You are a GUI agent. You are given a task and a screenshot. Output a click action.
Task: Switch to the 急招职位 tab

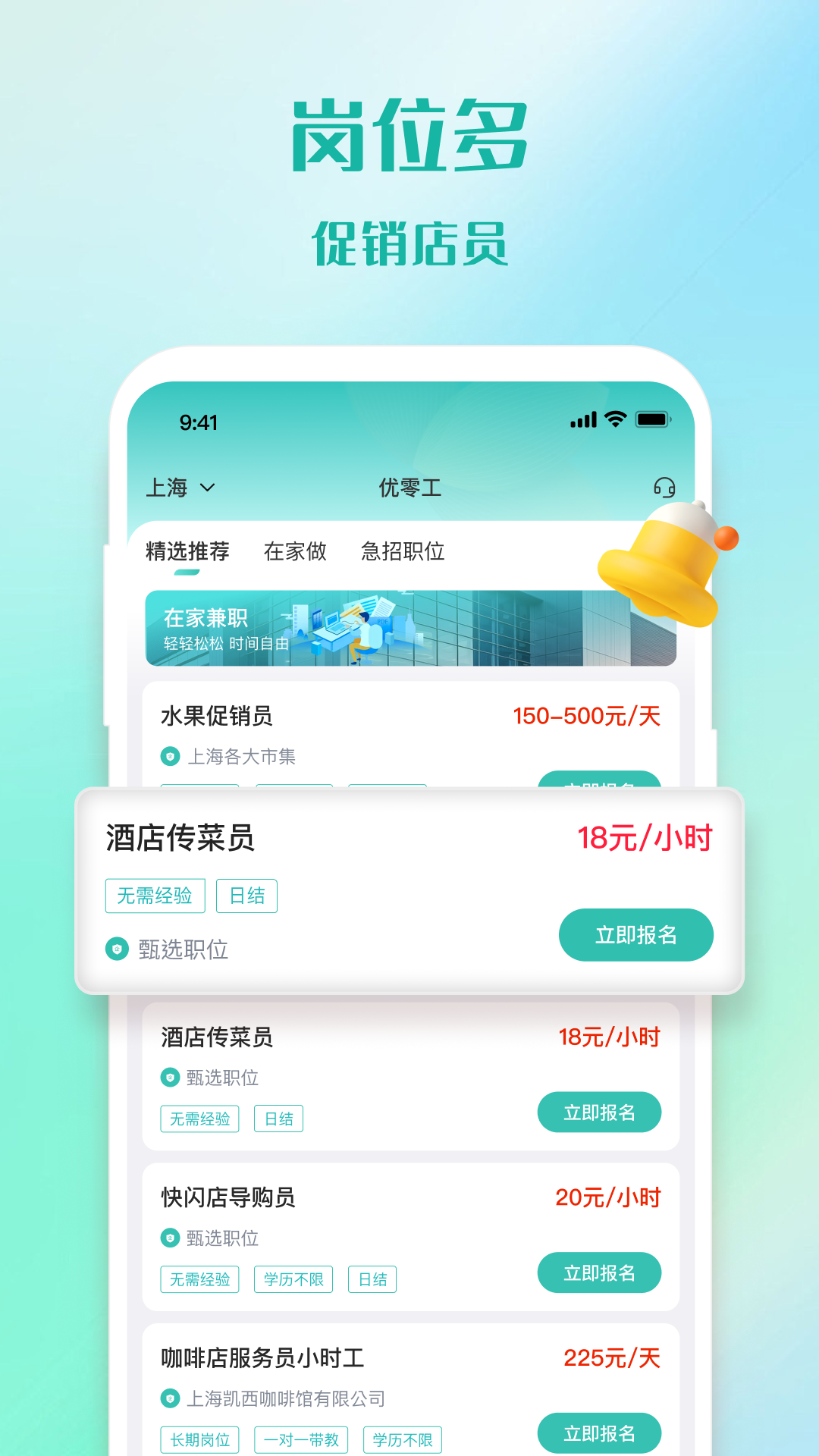pos(403,551)
